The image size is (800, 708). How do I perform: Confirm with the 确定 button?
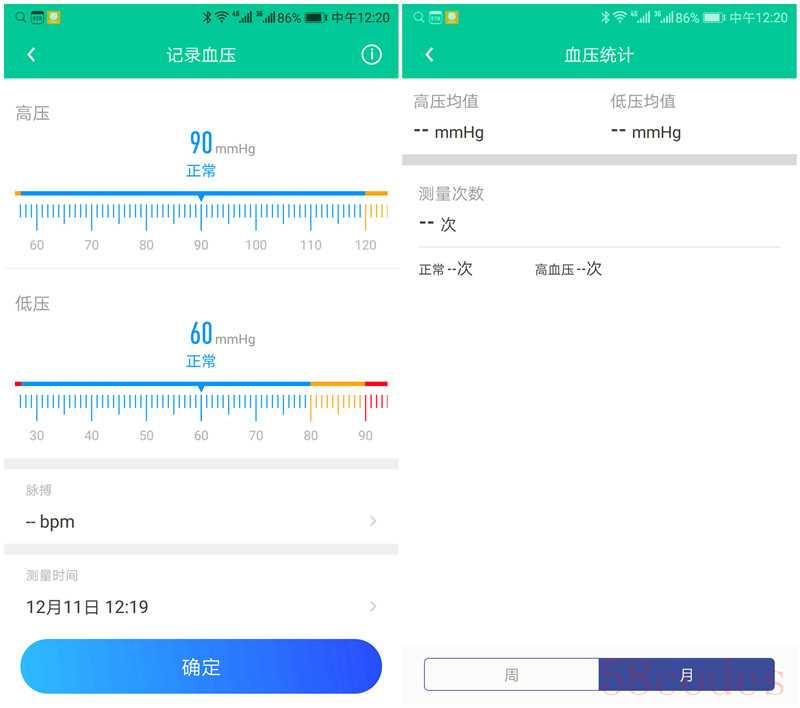click(x=201, y=667)
